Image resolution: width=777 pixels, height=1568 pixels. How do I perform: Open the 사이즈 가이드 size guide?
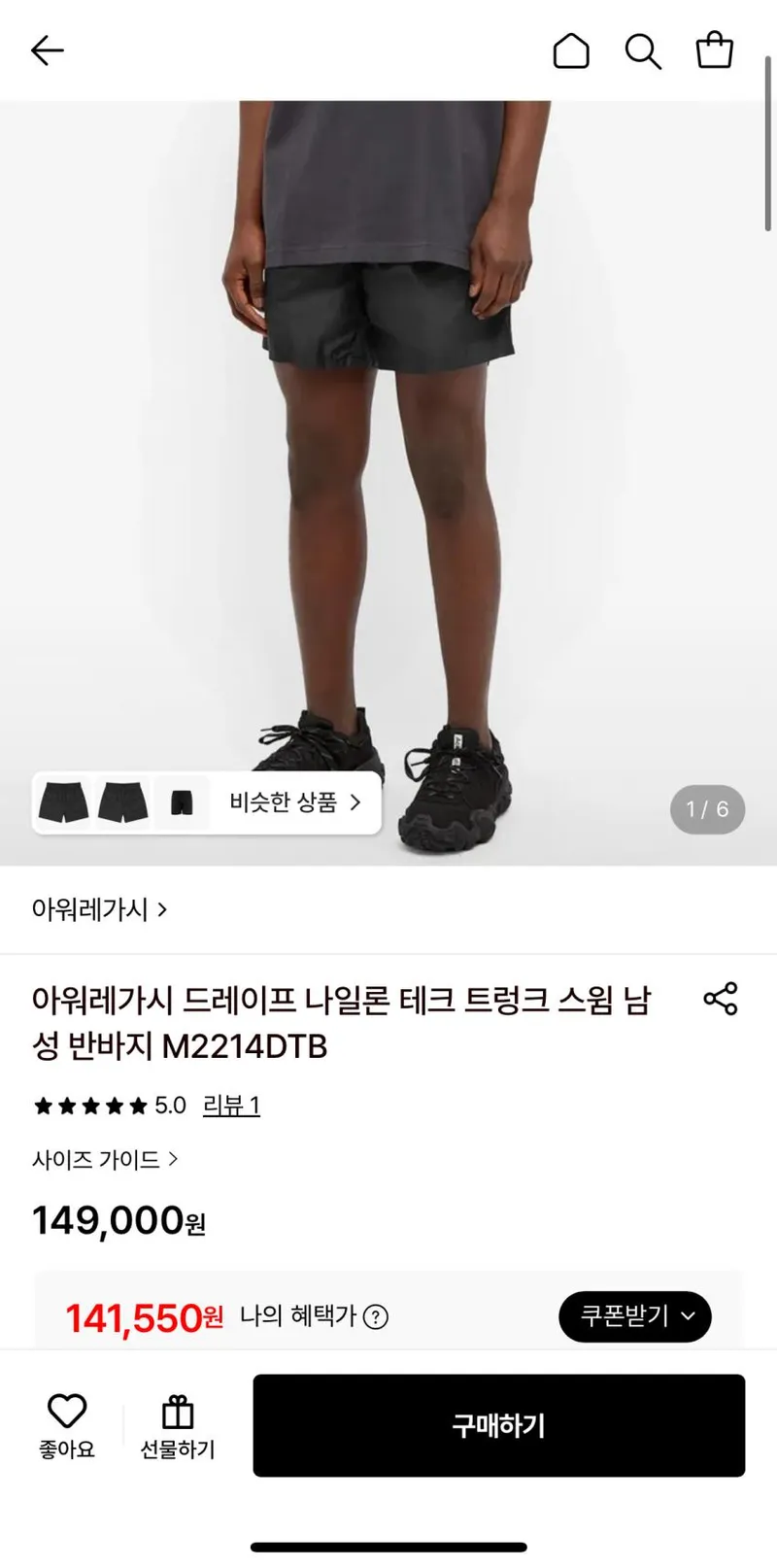(105, 1159)
